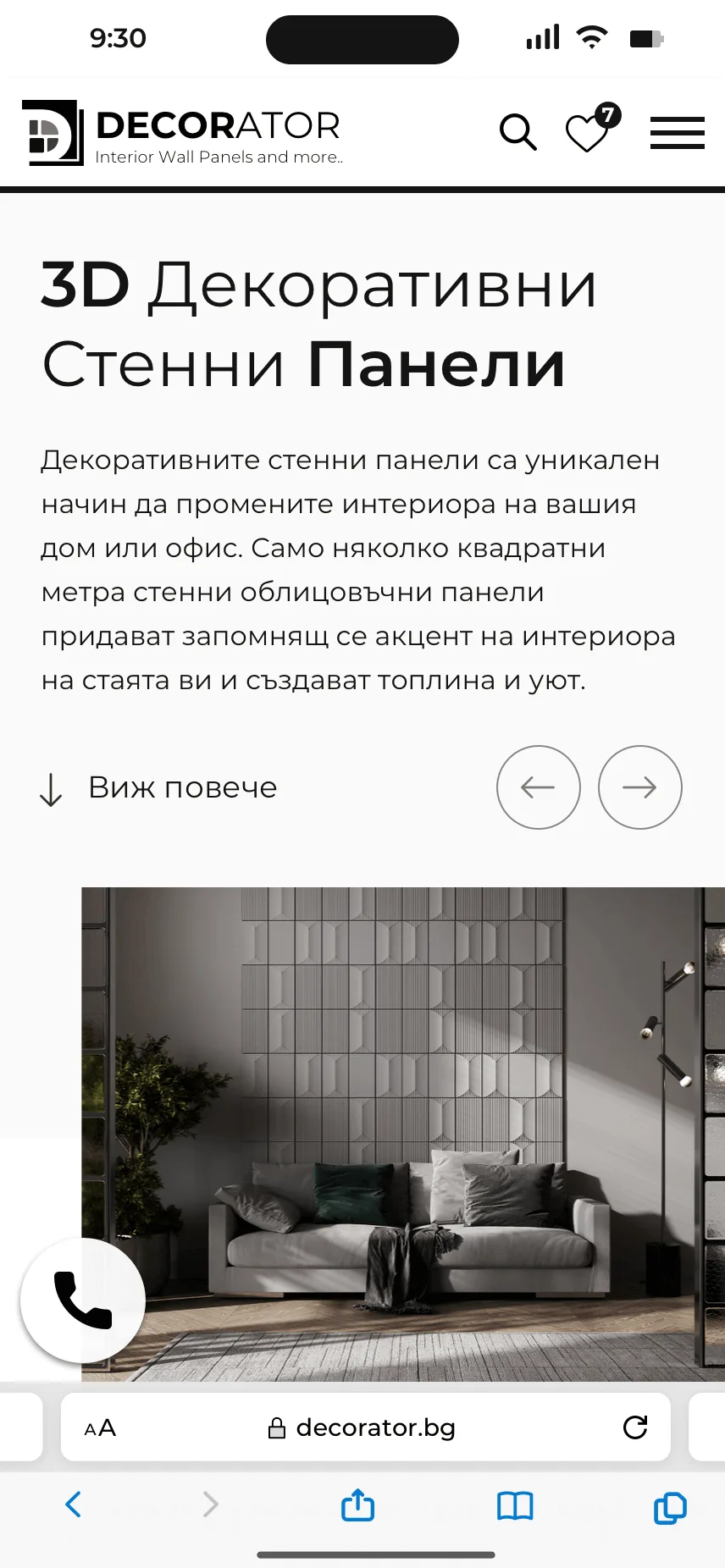Screen dimensions: 725x1568
Task: Go to the next slide arrow
Action: (x=639, y=787)
